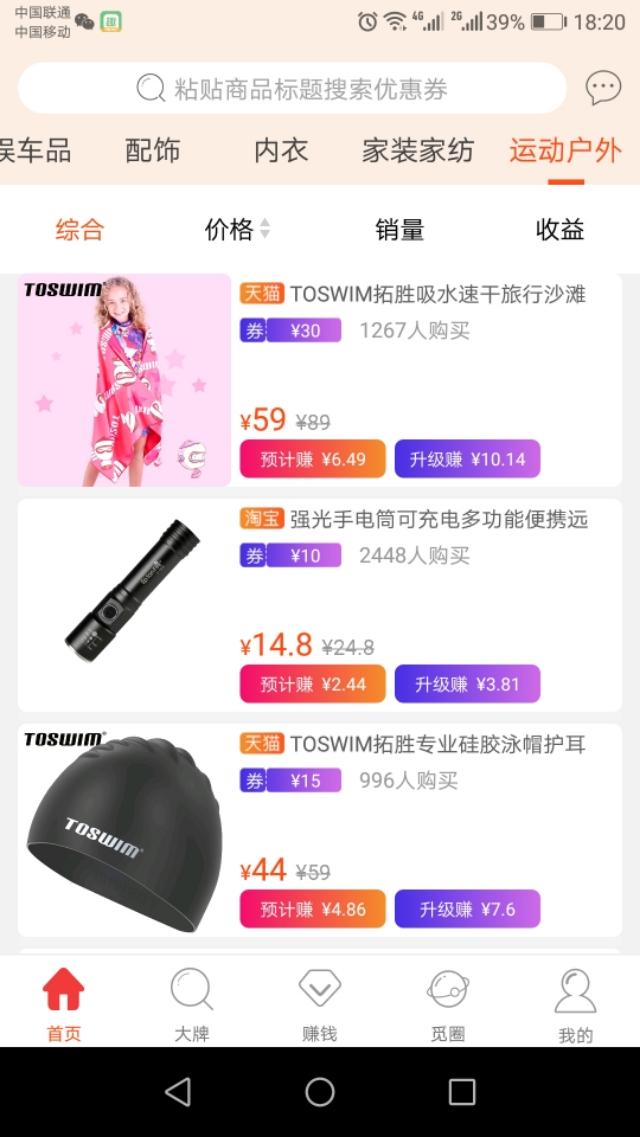Tap 升级赚 ¥3.81 on the flashlight
Screen dimensions: 640x1137
pos(467,684)
